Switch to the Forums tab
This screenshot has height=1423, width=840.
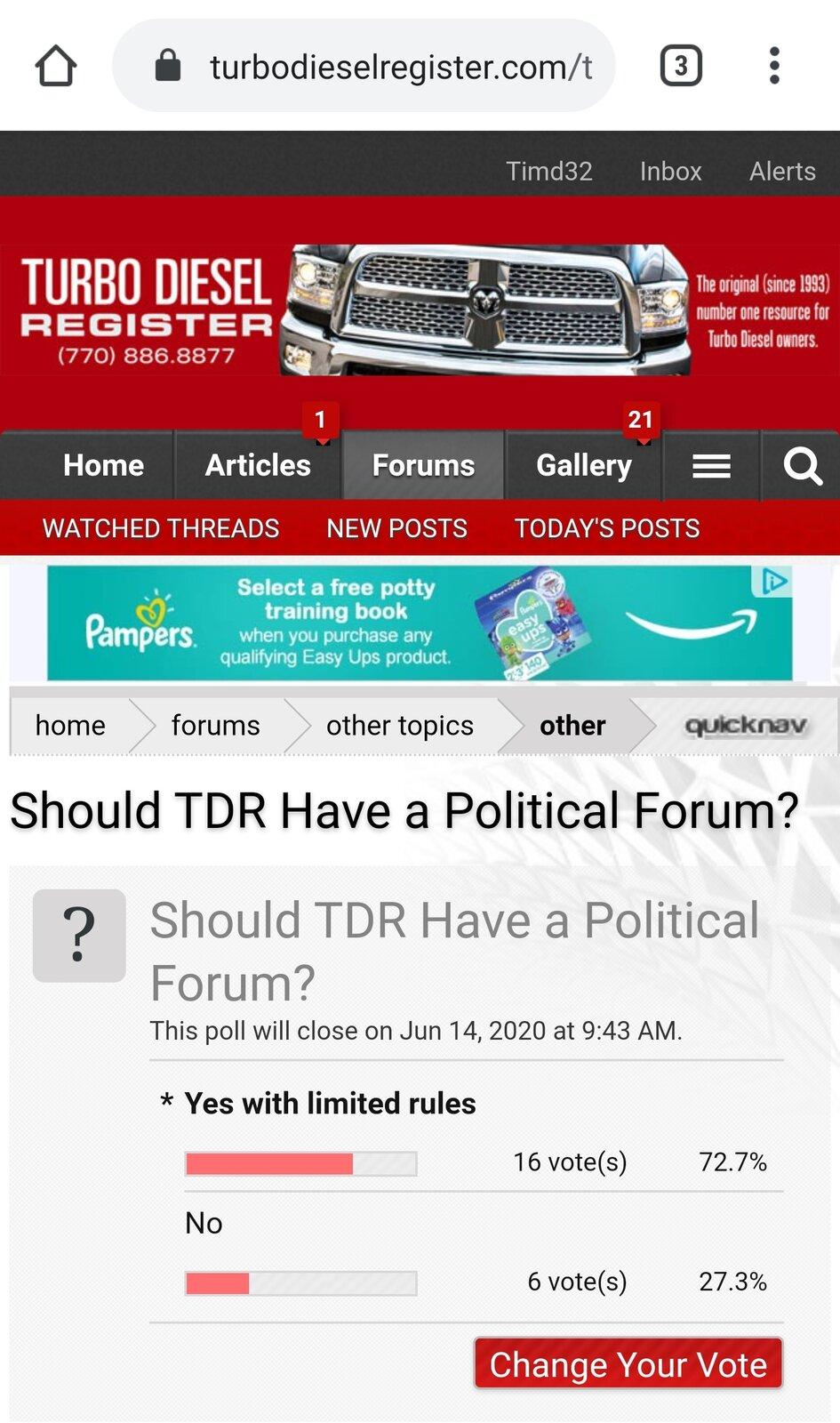(423, 465)
